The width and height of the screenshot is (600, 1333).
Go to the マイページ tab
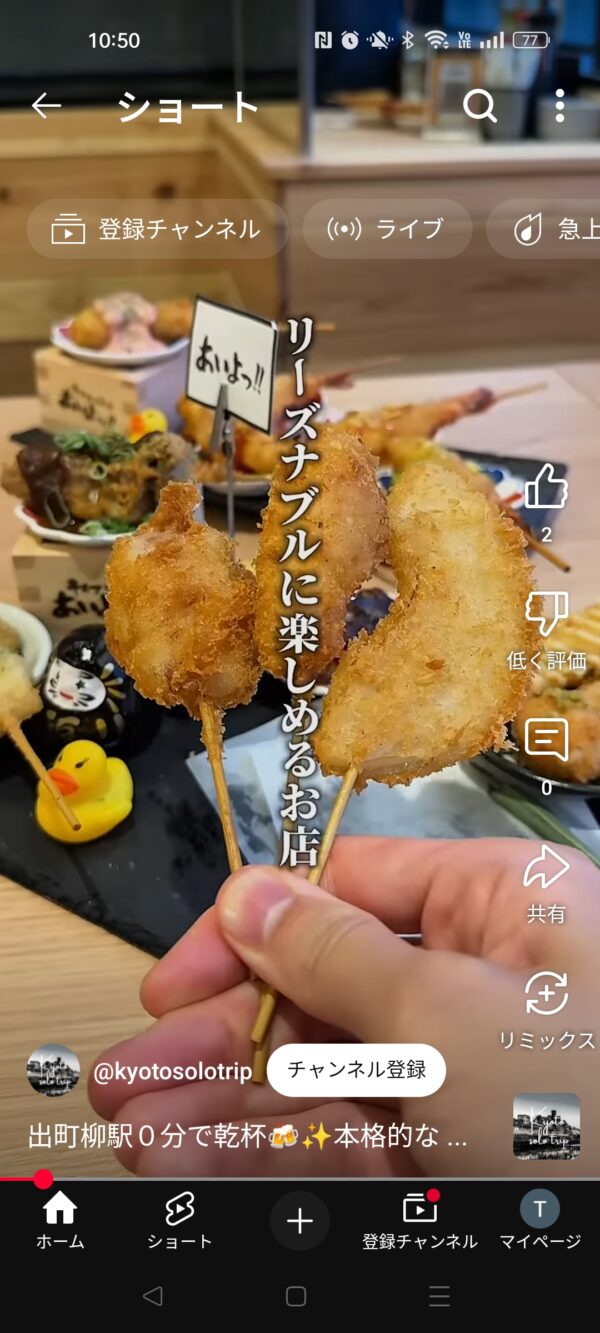point(540,1221)
